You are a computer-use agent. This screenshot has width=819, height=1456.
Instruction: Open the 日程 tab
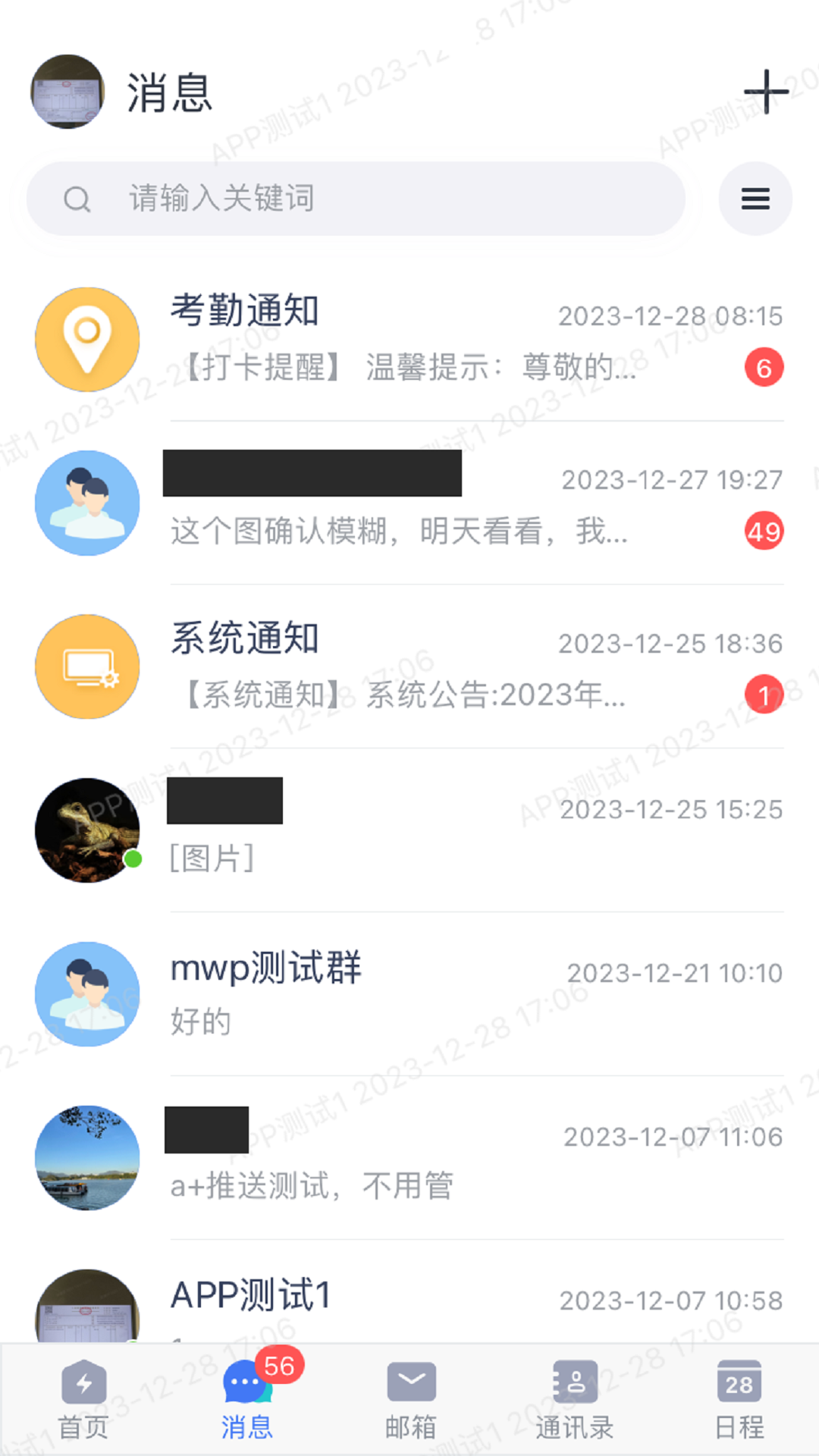click(739, 1401)
